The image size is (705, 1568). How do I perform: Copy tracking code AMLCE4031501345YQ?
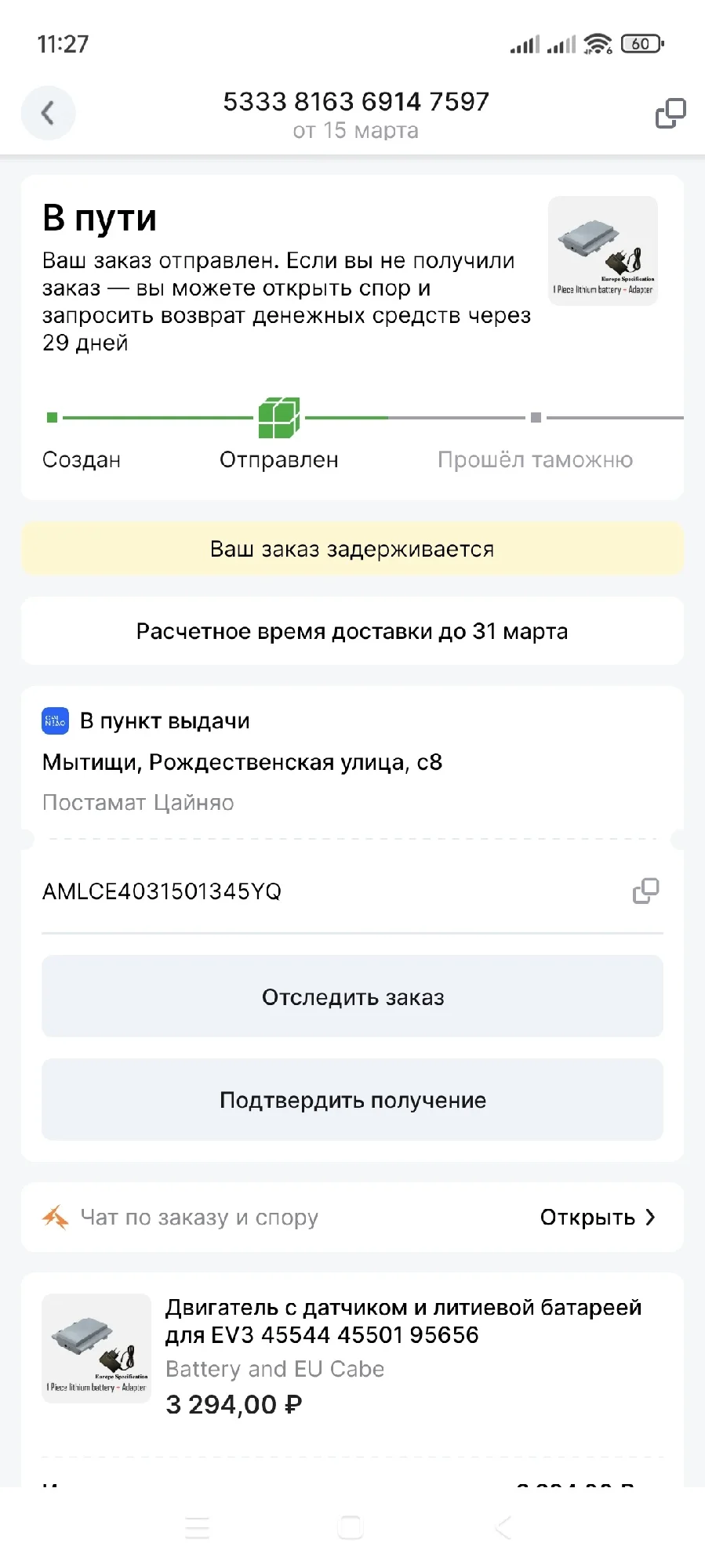tap(645, 891)
